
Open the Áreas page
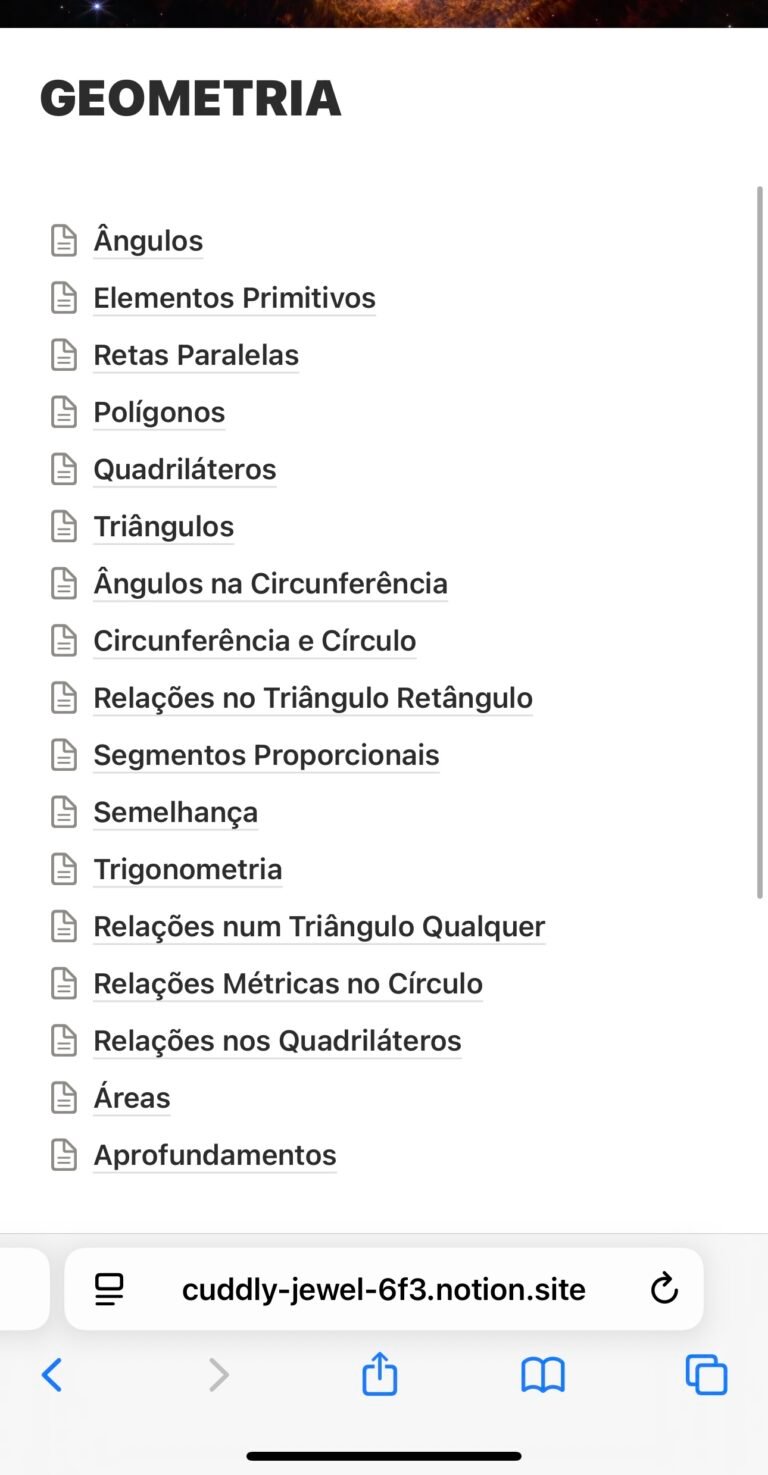pyautogui.click(x=131, y=1097)
